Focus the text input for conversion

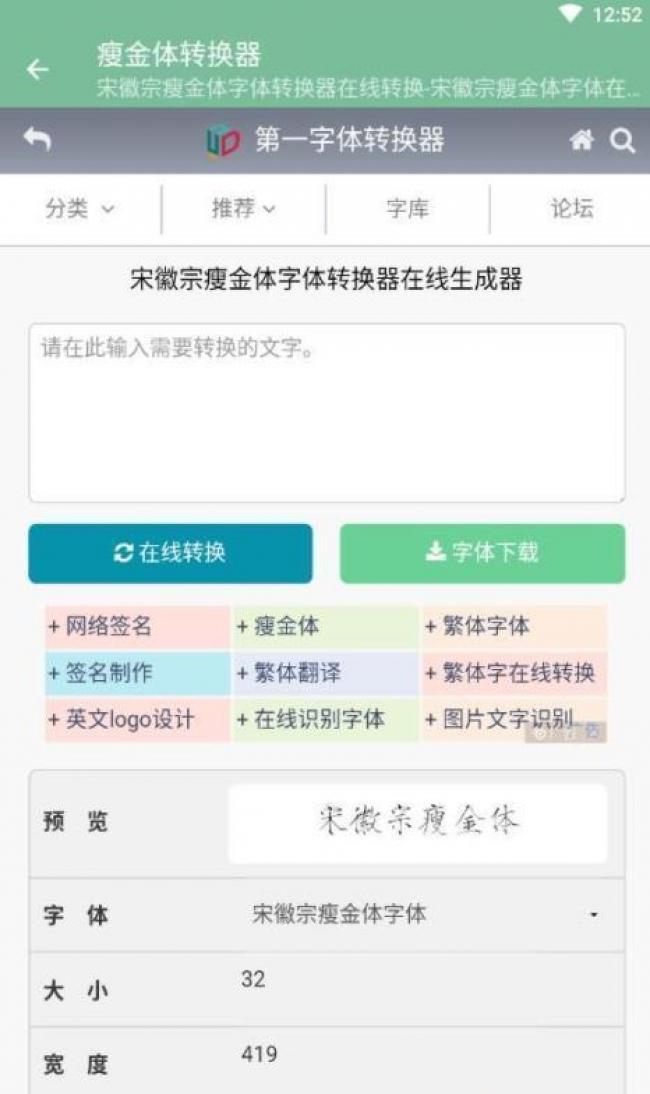coord(326,412)
